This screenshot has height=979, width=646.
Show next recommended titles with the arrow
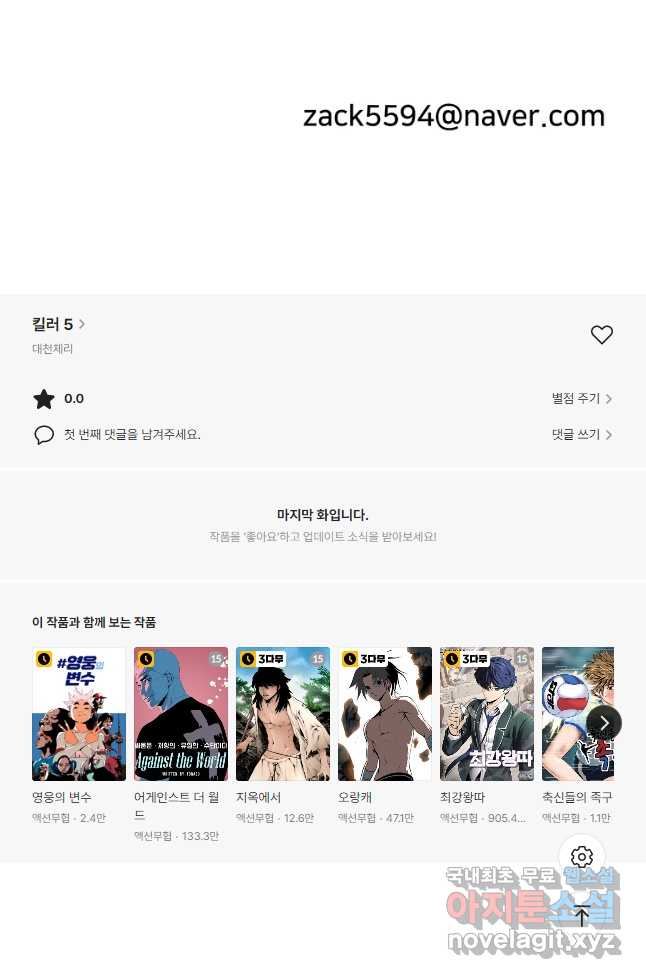point(604,722)
